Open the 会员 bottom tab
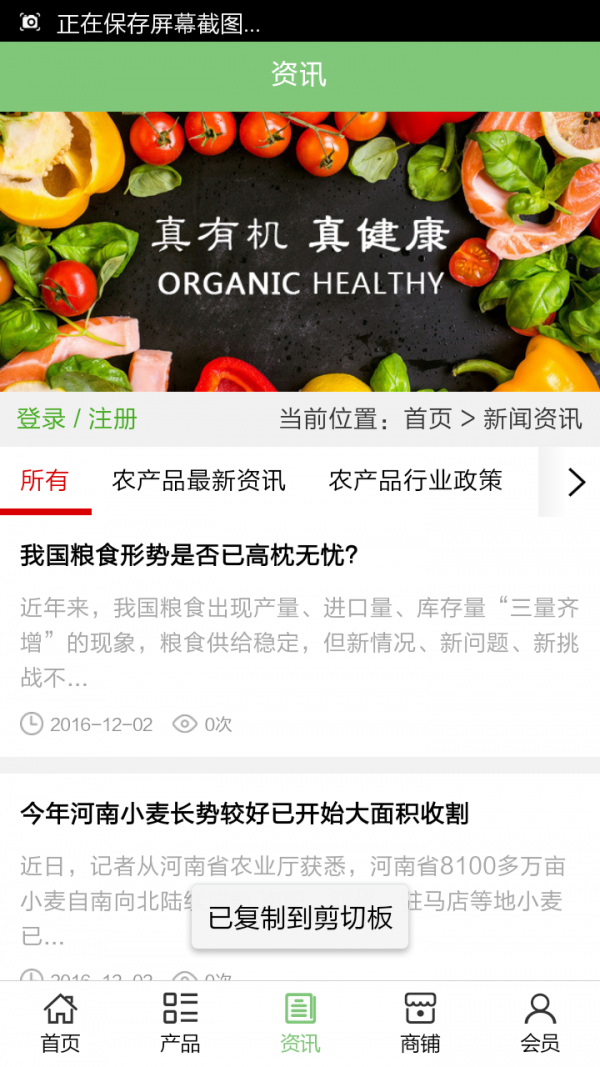The width and height of the screenshot is (600, 1067). 540,1023
